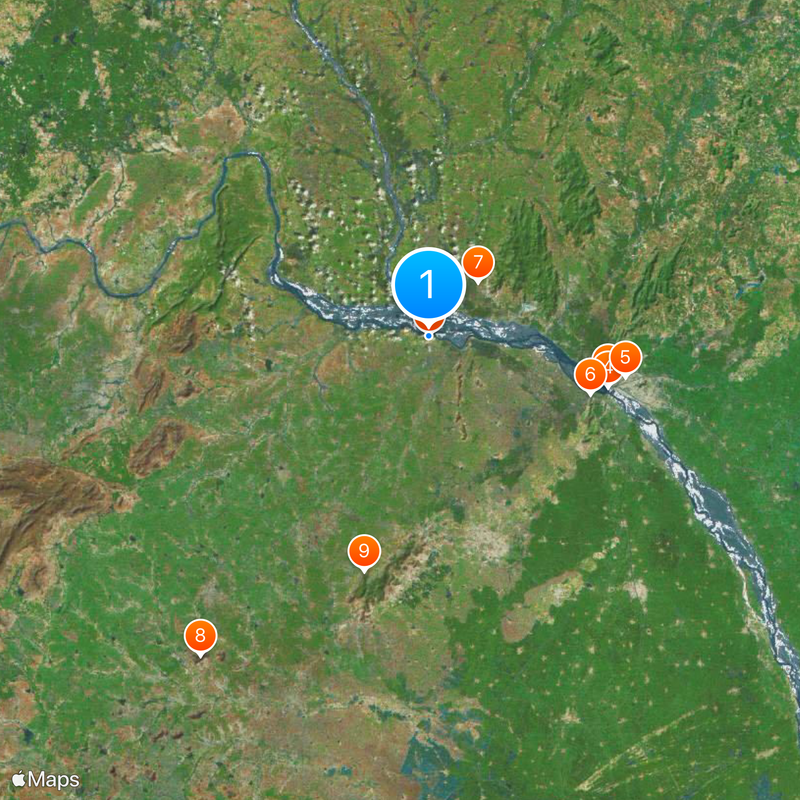Select map pin number 6
Screen dimensions: 800x800
(590, 375)
